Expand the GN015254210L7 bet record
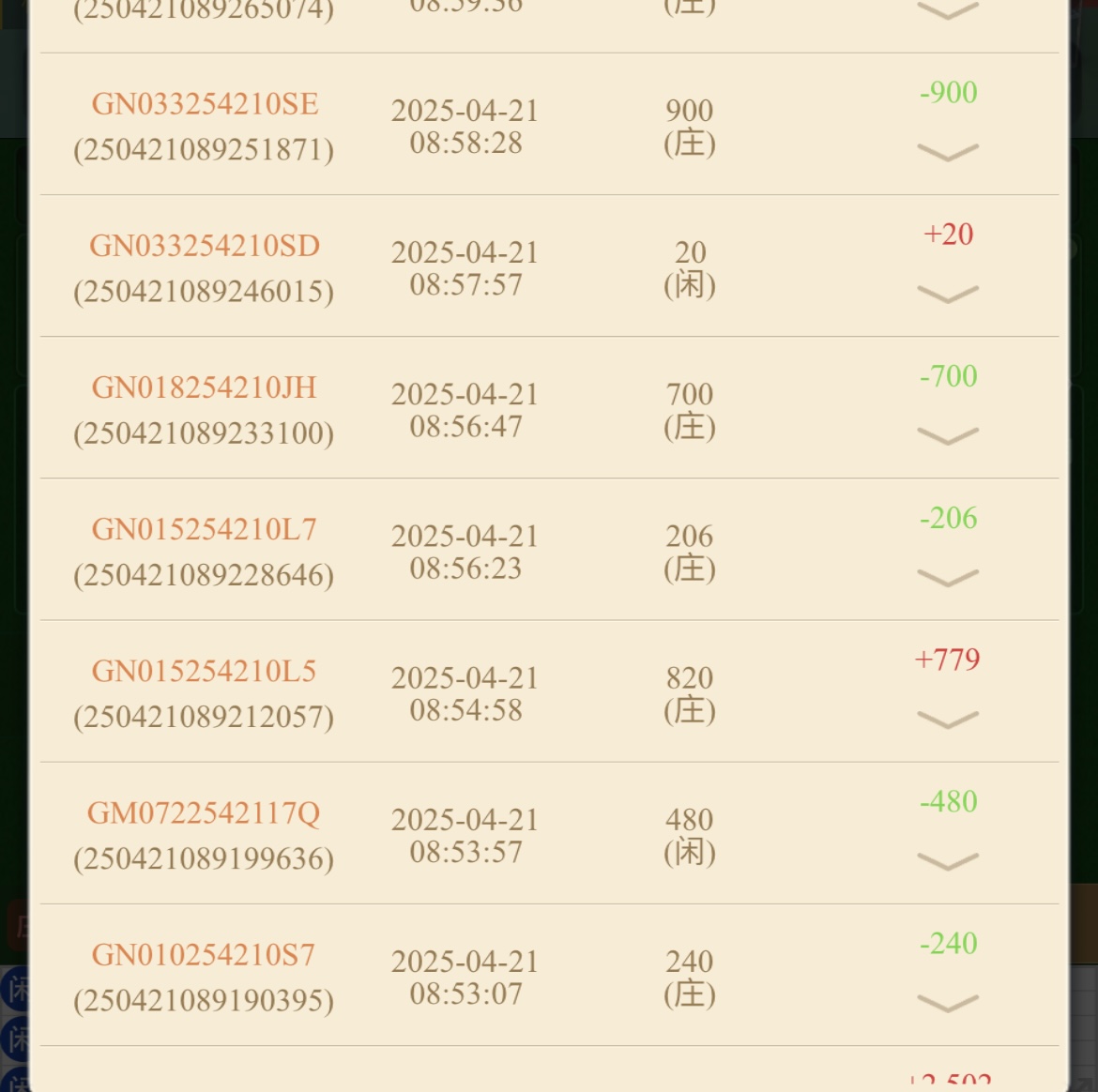Screen dimensions: 1098x1092 point(947,578)
